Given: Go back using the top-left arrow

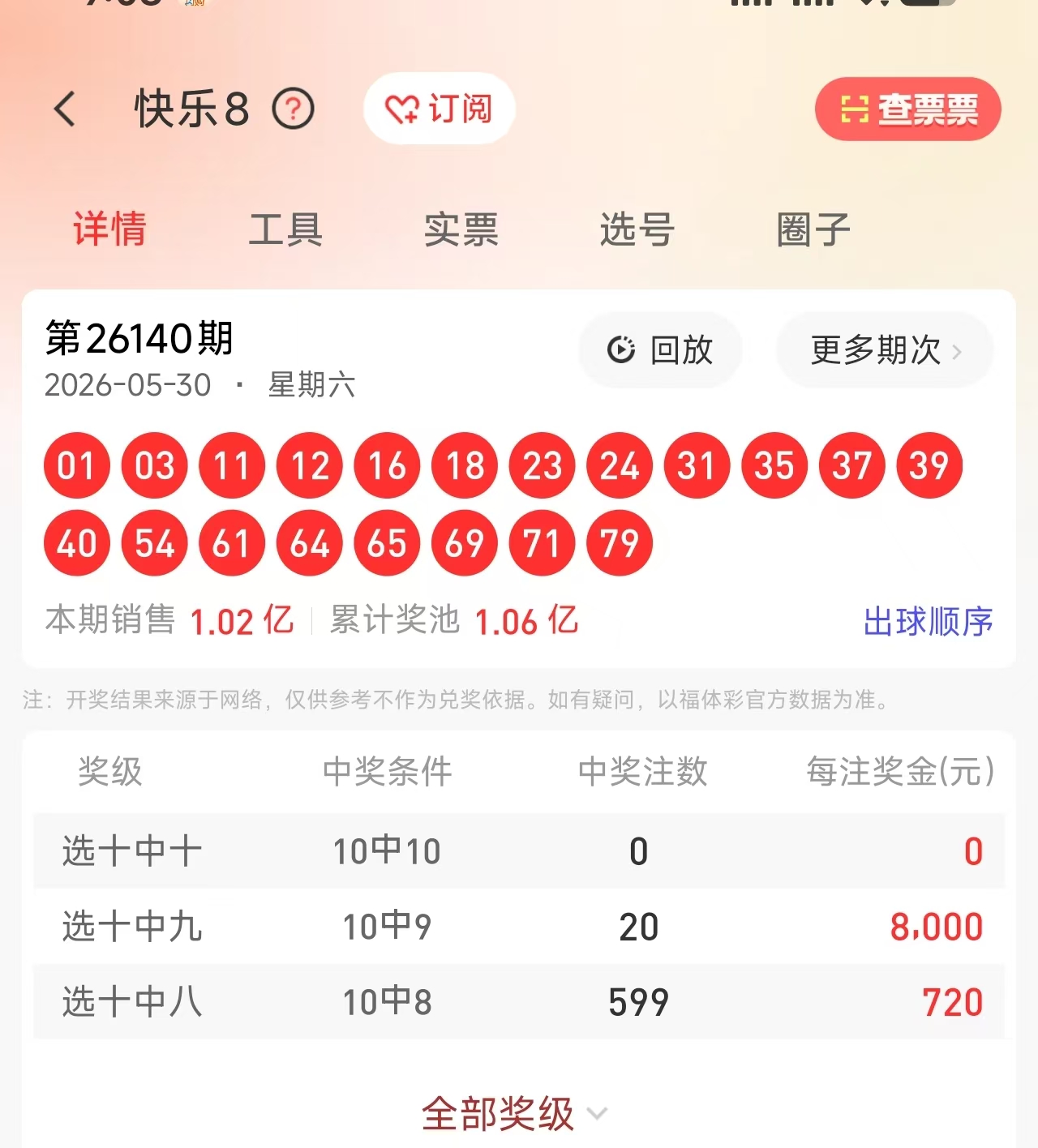Looking at the screenshot, I should 65,109.
